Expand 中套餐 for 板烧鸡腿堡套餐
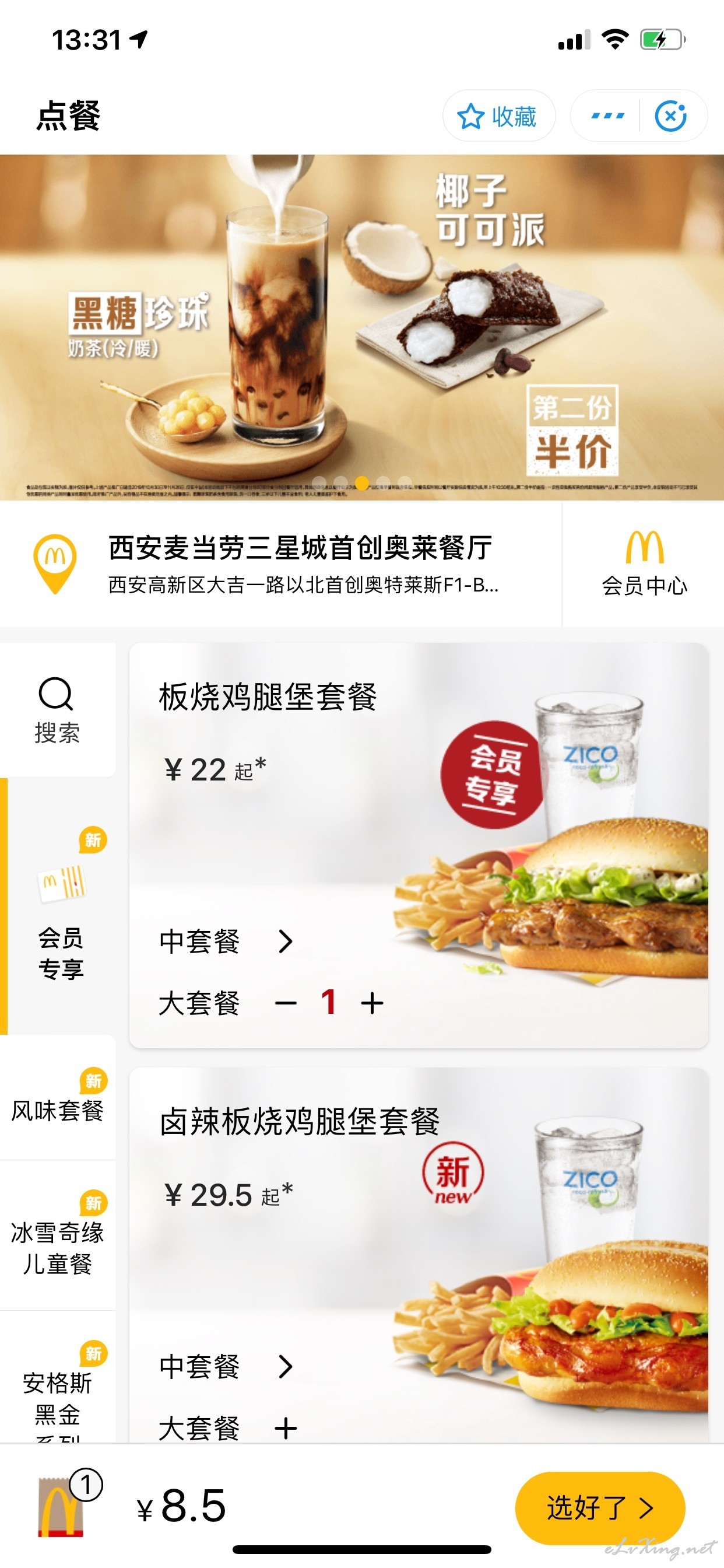Screen dimensions: 724x1568 (226, 941)
